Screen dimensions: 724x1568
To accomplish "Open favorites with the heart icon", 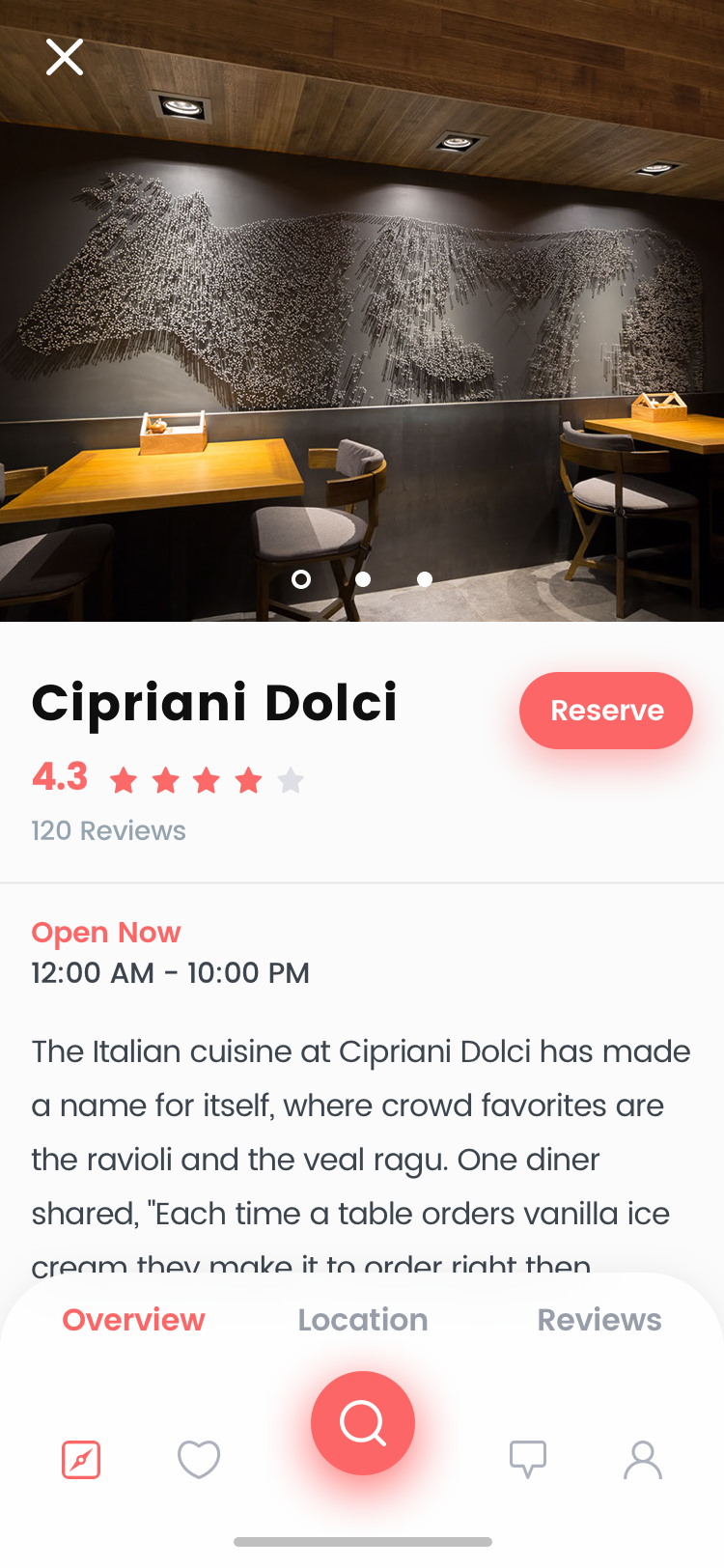I will coord(199,1460).
